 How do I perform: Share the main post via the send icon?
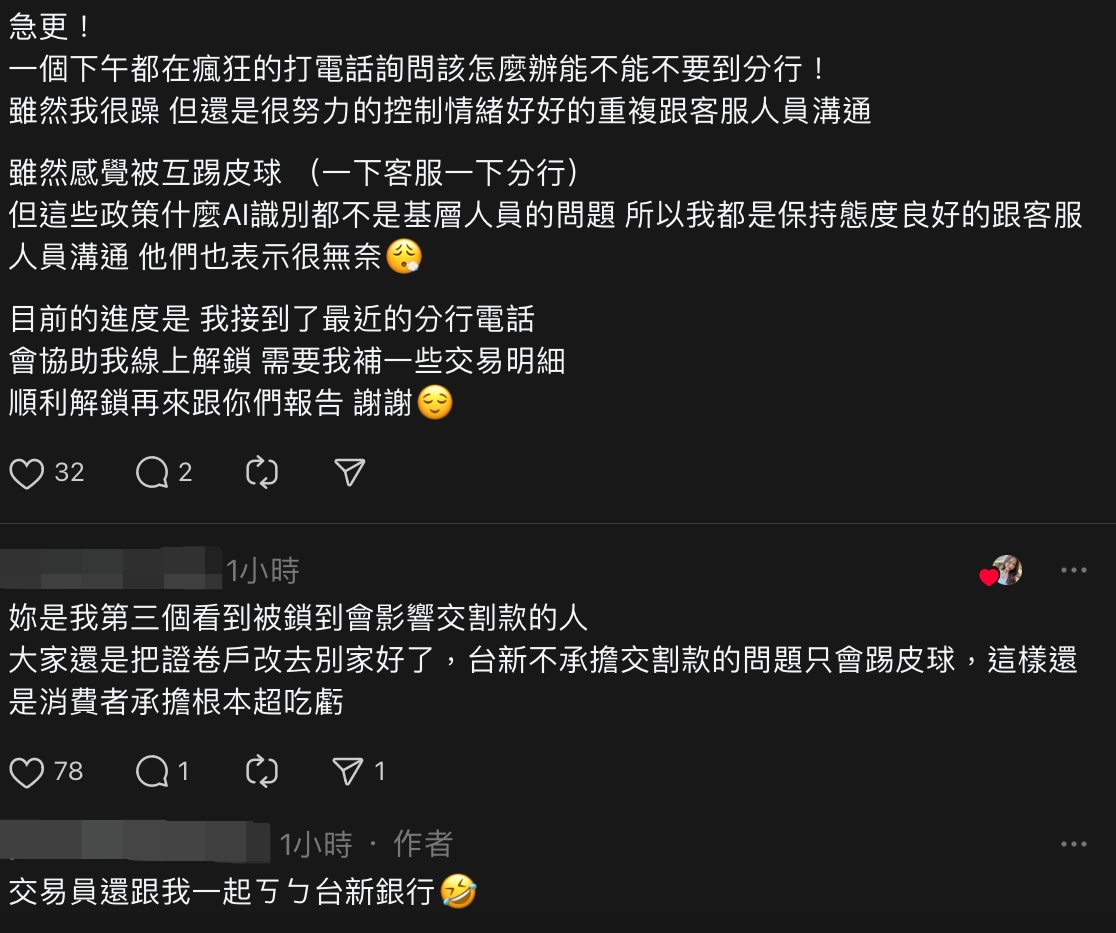349,473
